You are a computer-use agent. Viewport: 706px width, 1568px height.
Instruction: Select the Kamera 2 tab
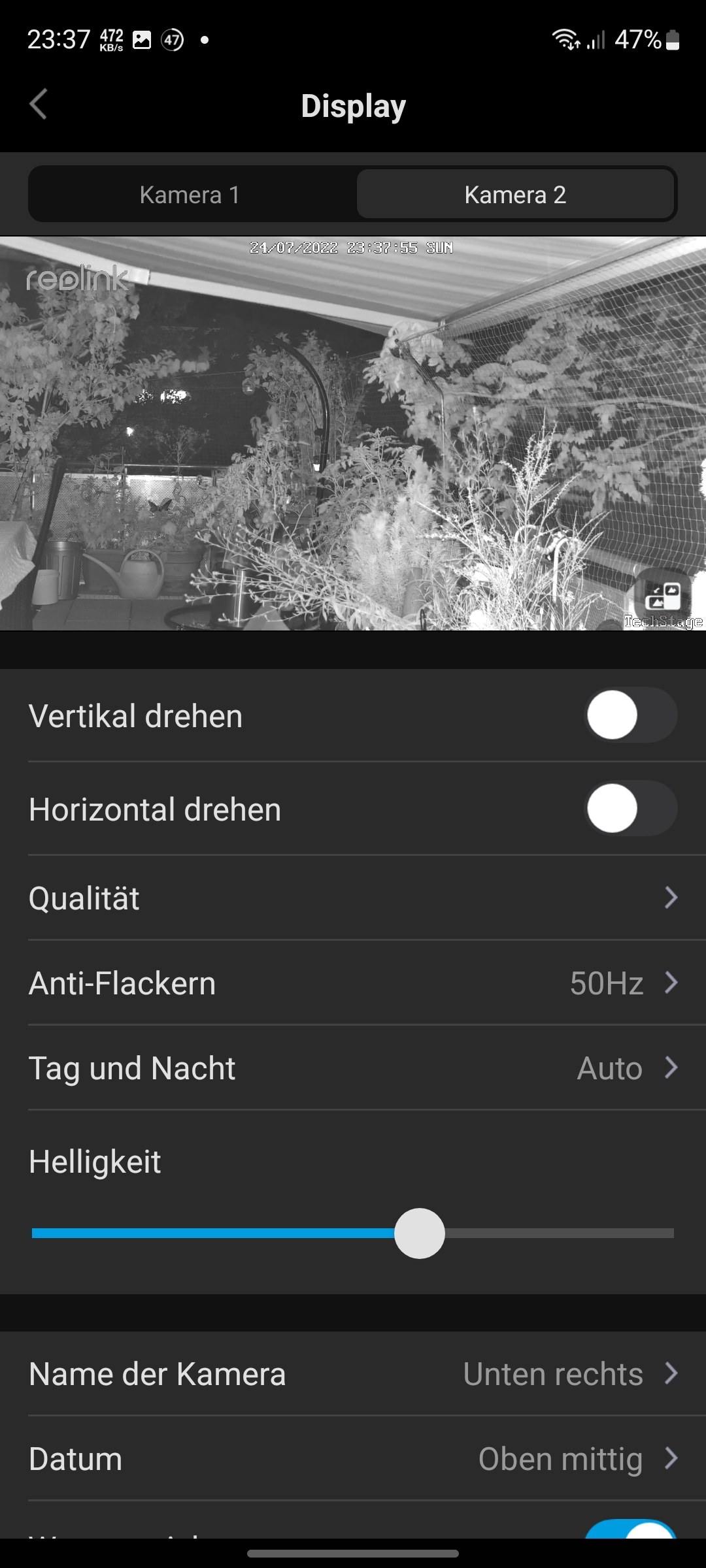(x=515, y=195)
